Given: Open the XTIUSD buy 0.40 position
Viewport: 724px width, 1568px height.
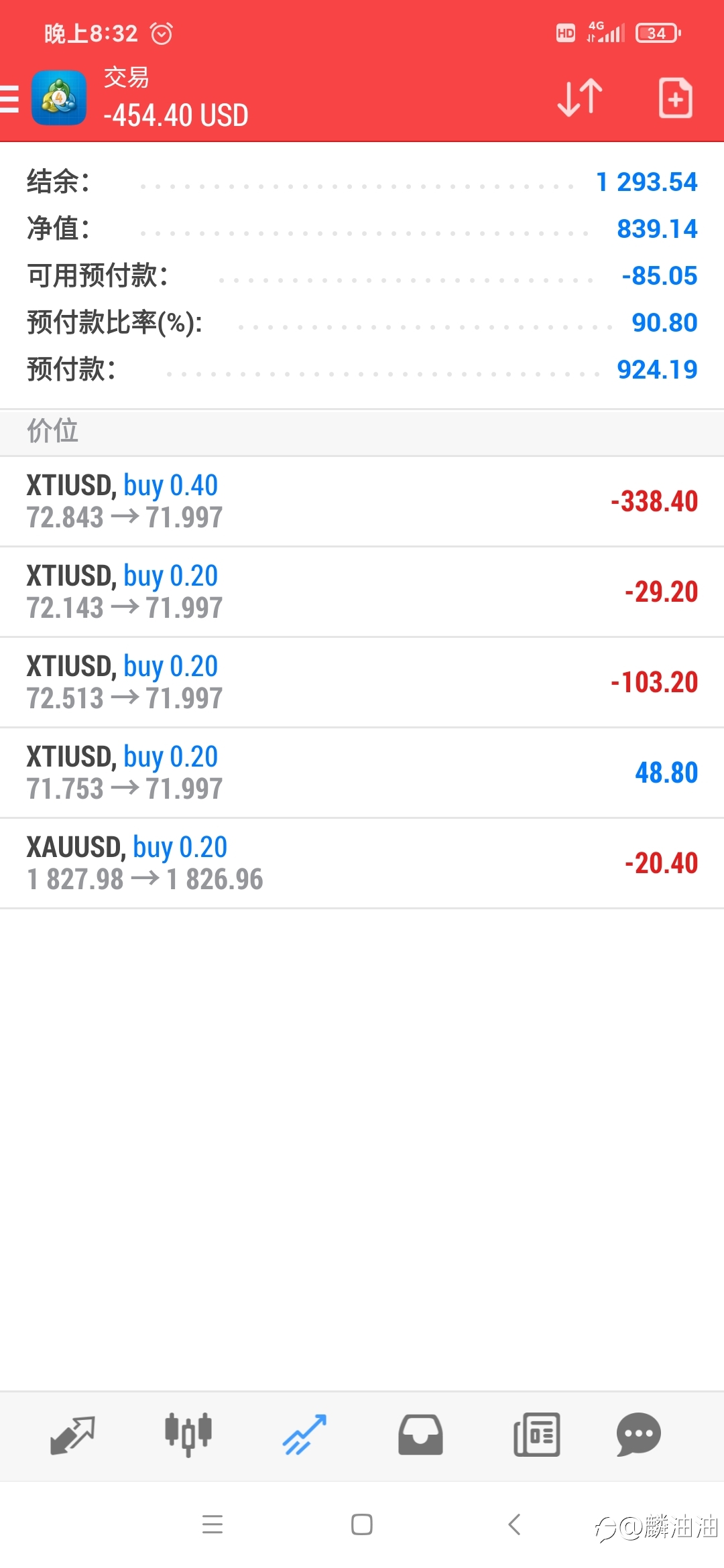Looking at the screenshot, I should tap(362, 501).
